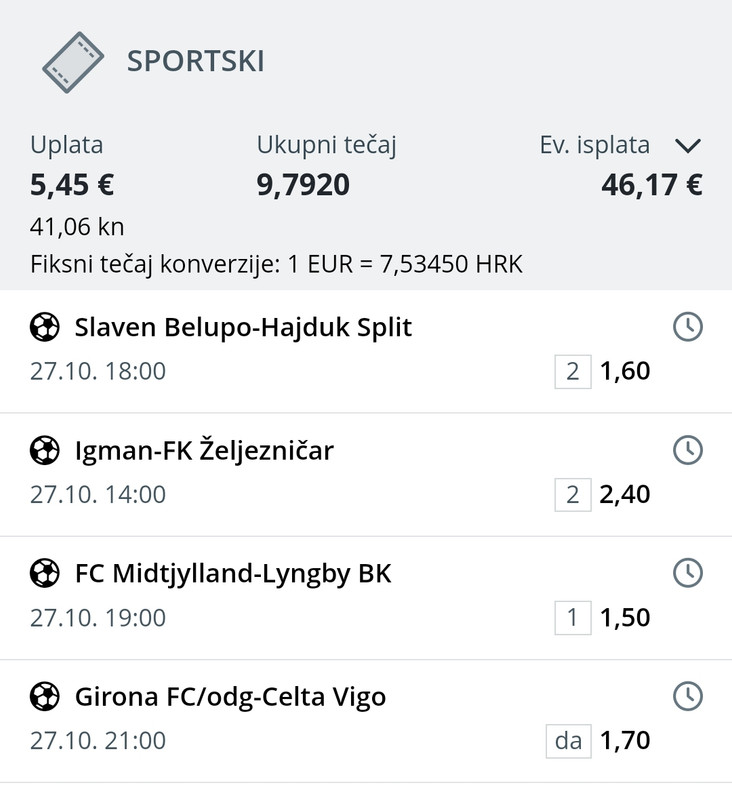Open the Girona FC/odg-Celta Vigo match
This screenshot has width=732, height=800.
(x=230, y=696)
